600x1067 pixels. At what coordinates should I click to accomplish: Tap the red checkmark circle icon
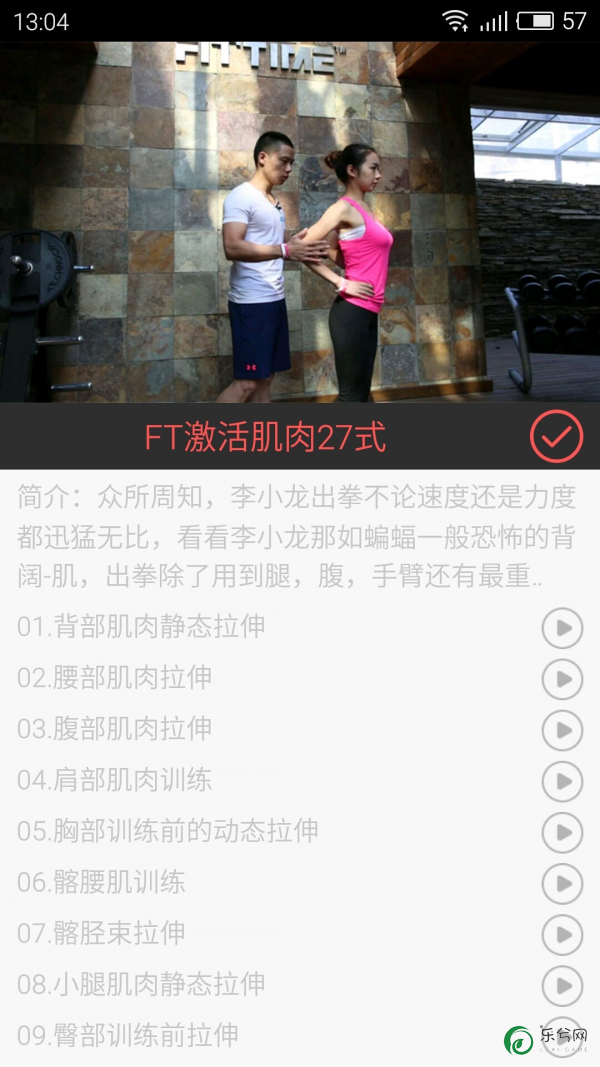pyautogui.click(x=556, y=436)
